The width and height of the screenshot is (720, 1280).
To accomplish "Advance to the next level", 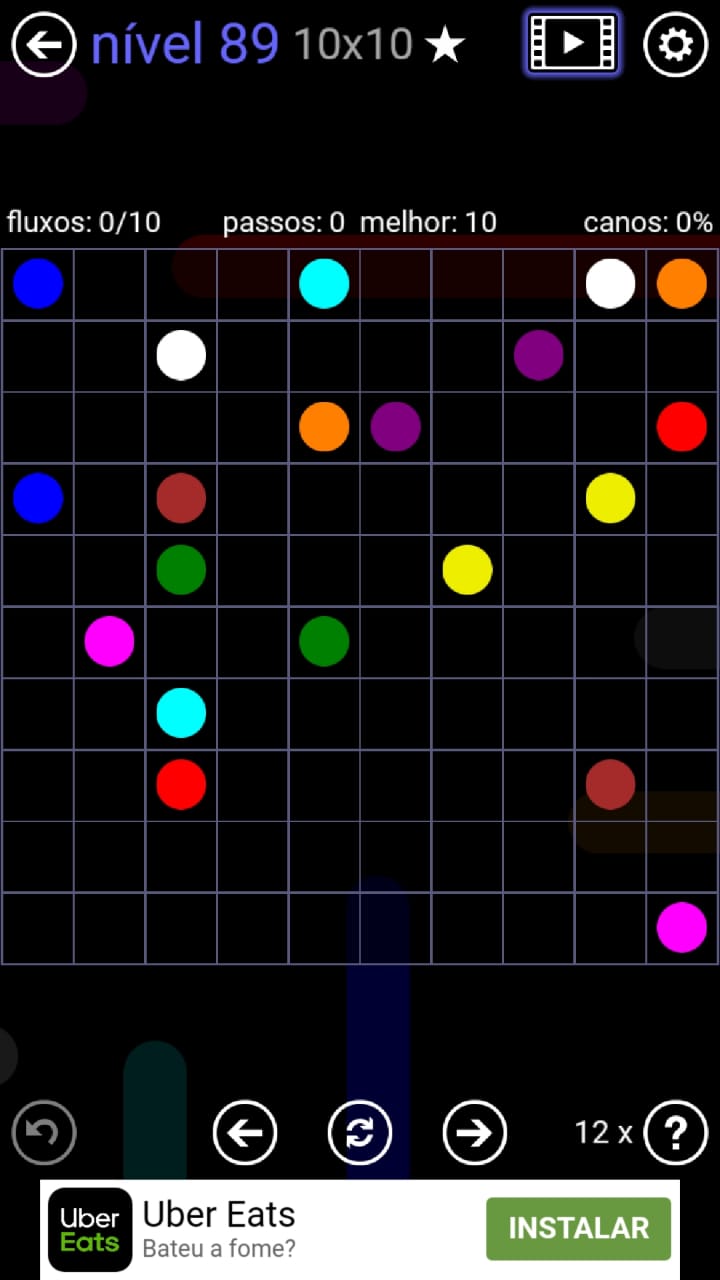I will pyautogui.click(x=475, y=1133).
